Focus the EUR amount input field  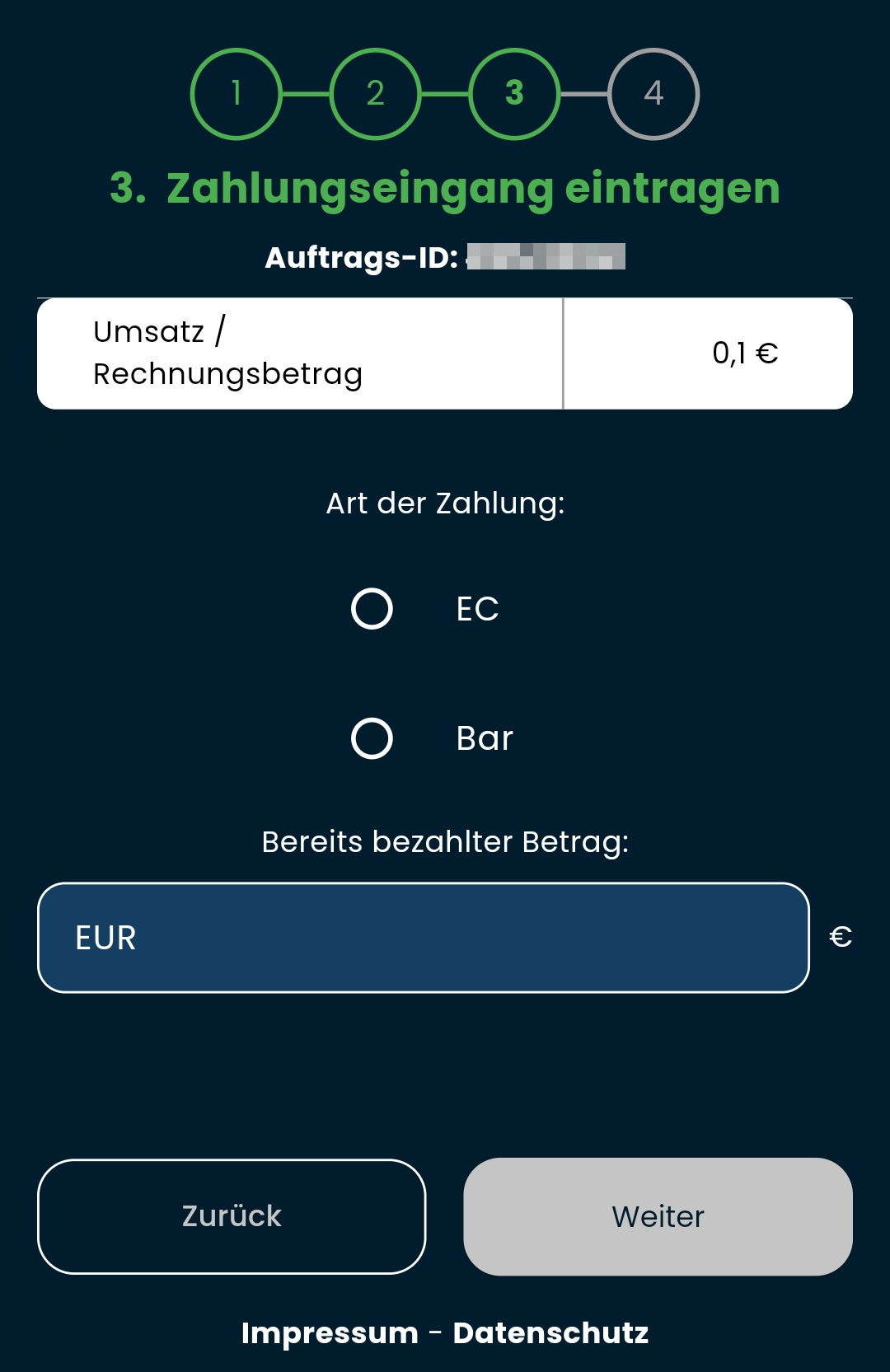click(423, 938)
